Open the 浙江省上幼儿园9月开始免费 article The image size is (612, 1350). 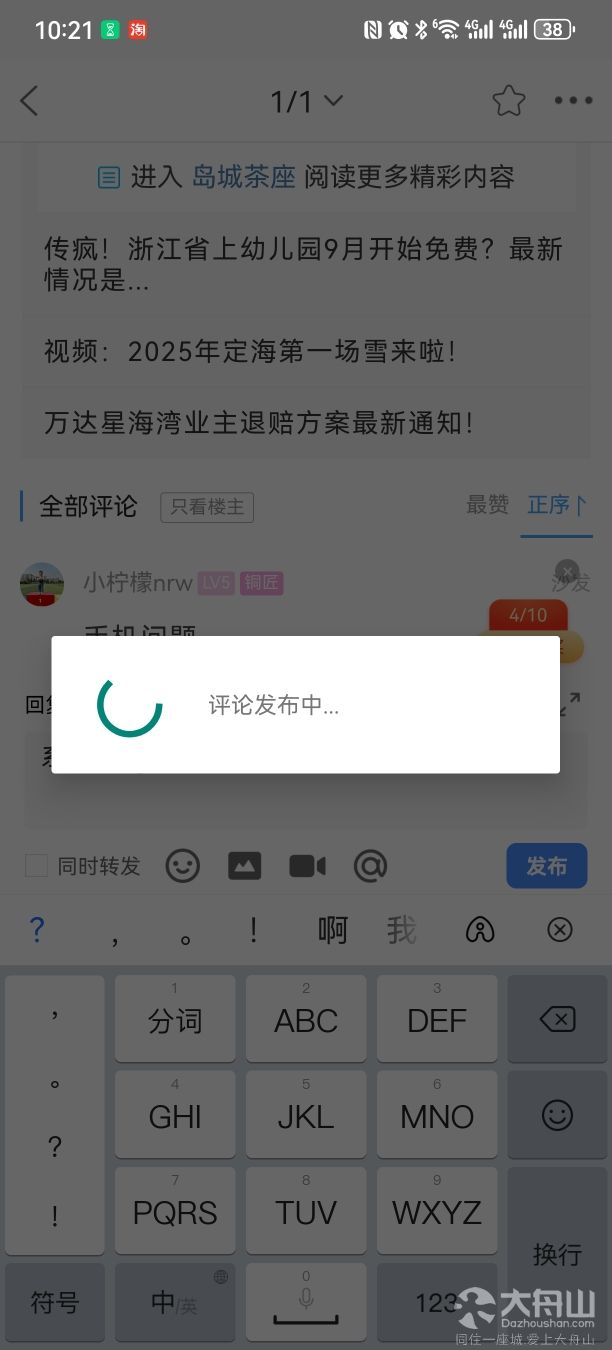[x=303, y=264]
